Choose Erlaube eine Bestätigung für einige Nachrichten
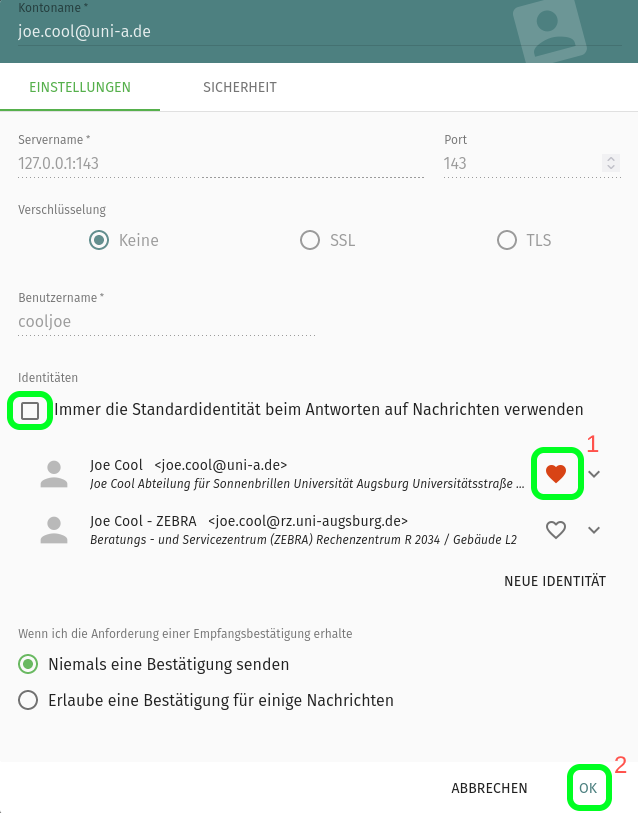 (x=29, y=700)
